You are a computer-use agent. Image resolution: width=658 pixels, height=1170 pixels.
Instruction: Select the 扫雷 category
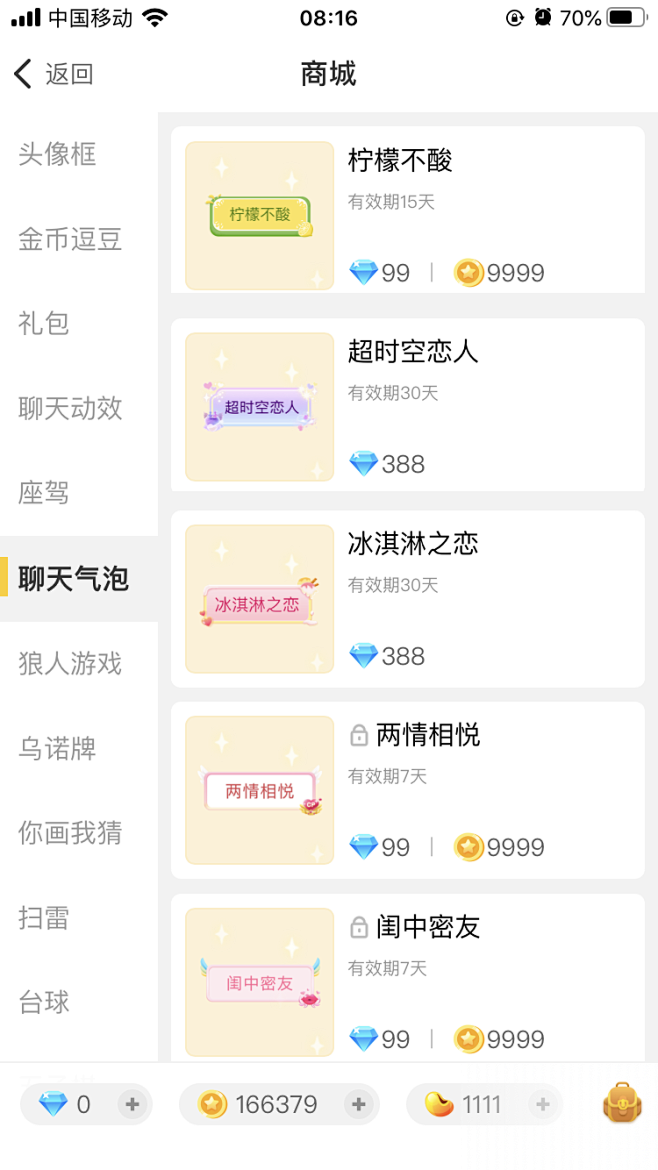pos(44,918)
